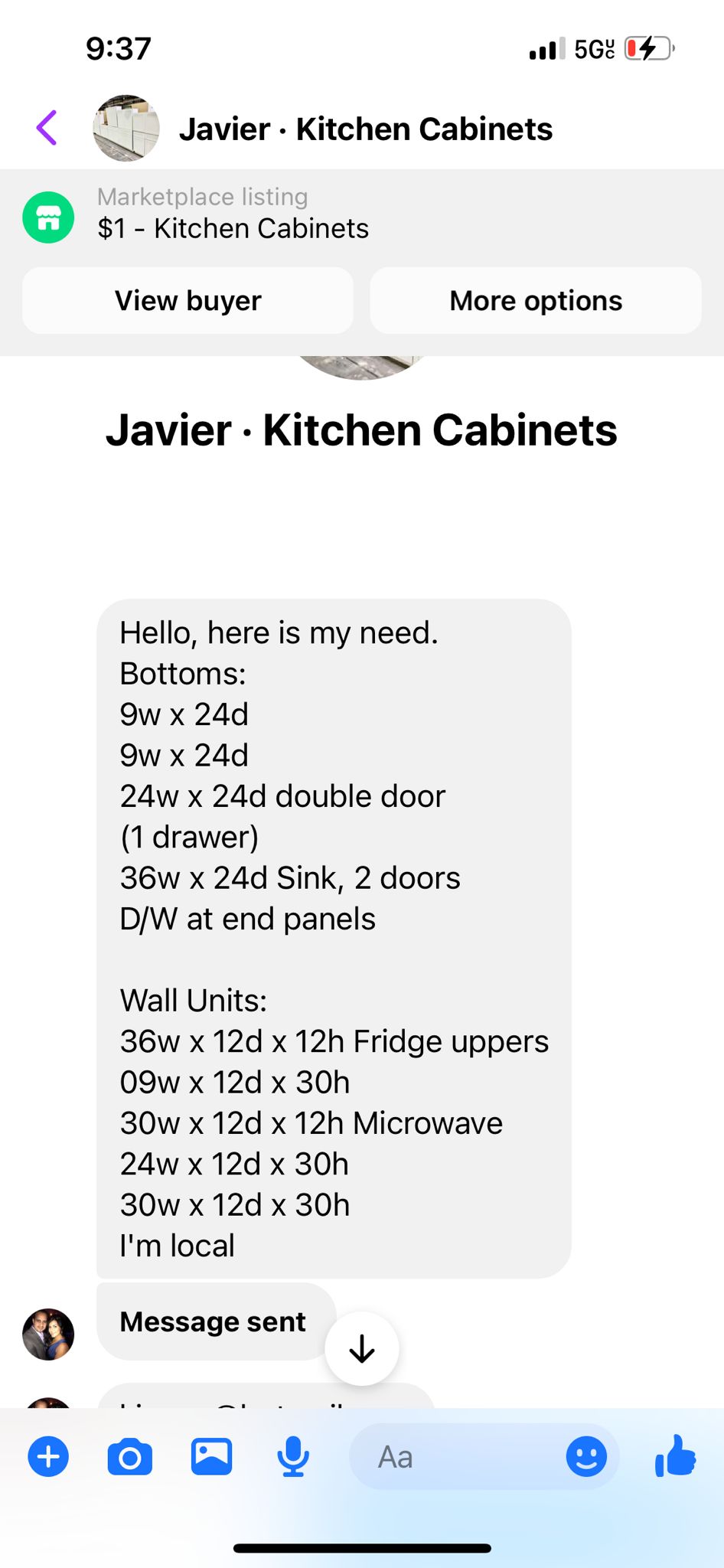The width and height of the screenshot is (724, 1568).
Task: Open the photo gallery picker
Action: [x=211, y=1456]
